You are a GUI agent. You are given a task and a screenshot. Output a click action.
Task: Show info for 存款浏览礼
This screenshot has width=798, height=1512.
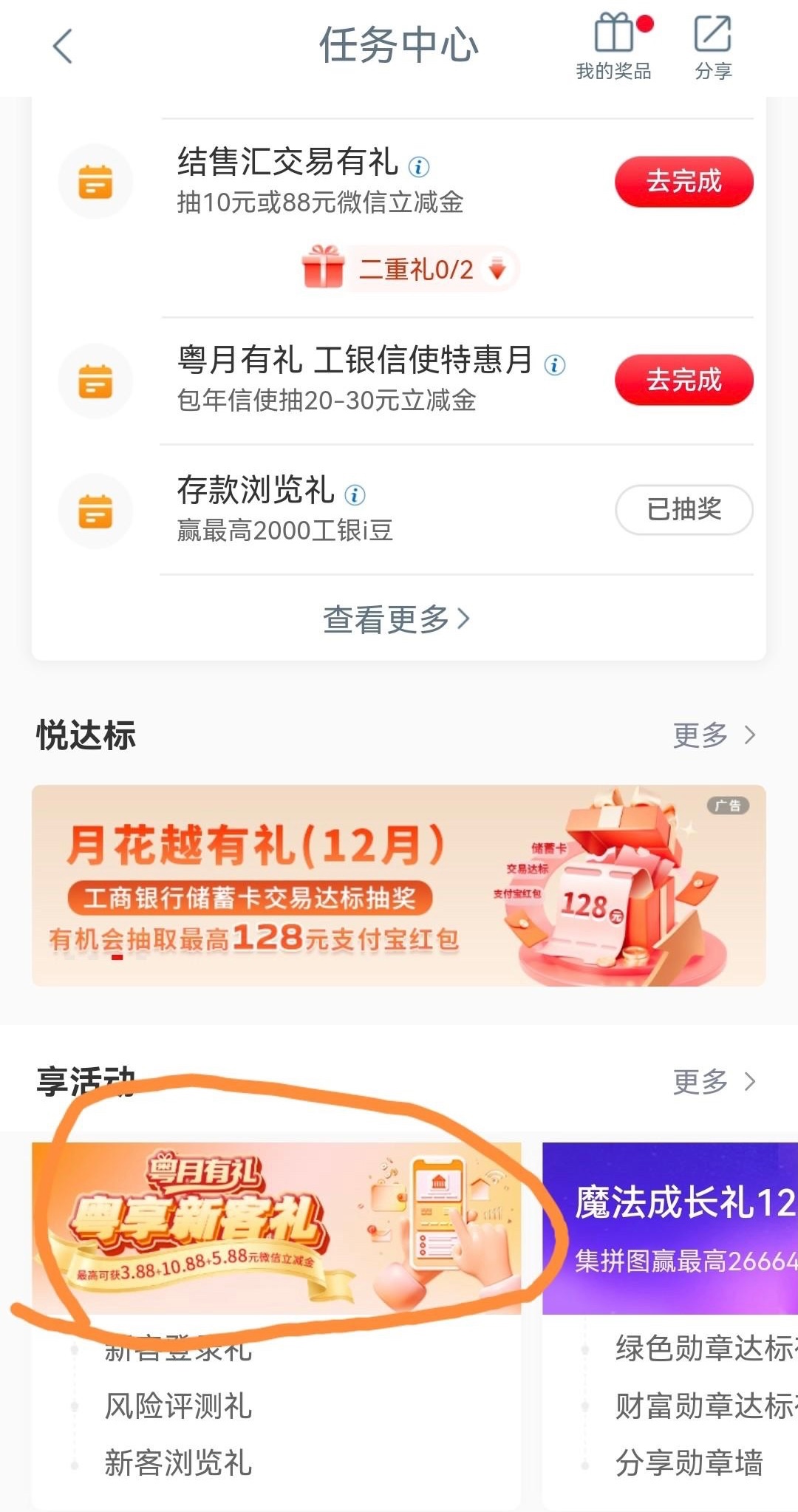pyautogui.click(x=355, y=494)
